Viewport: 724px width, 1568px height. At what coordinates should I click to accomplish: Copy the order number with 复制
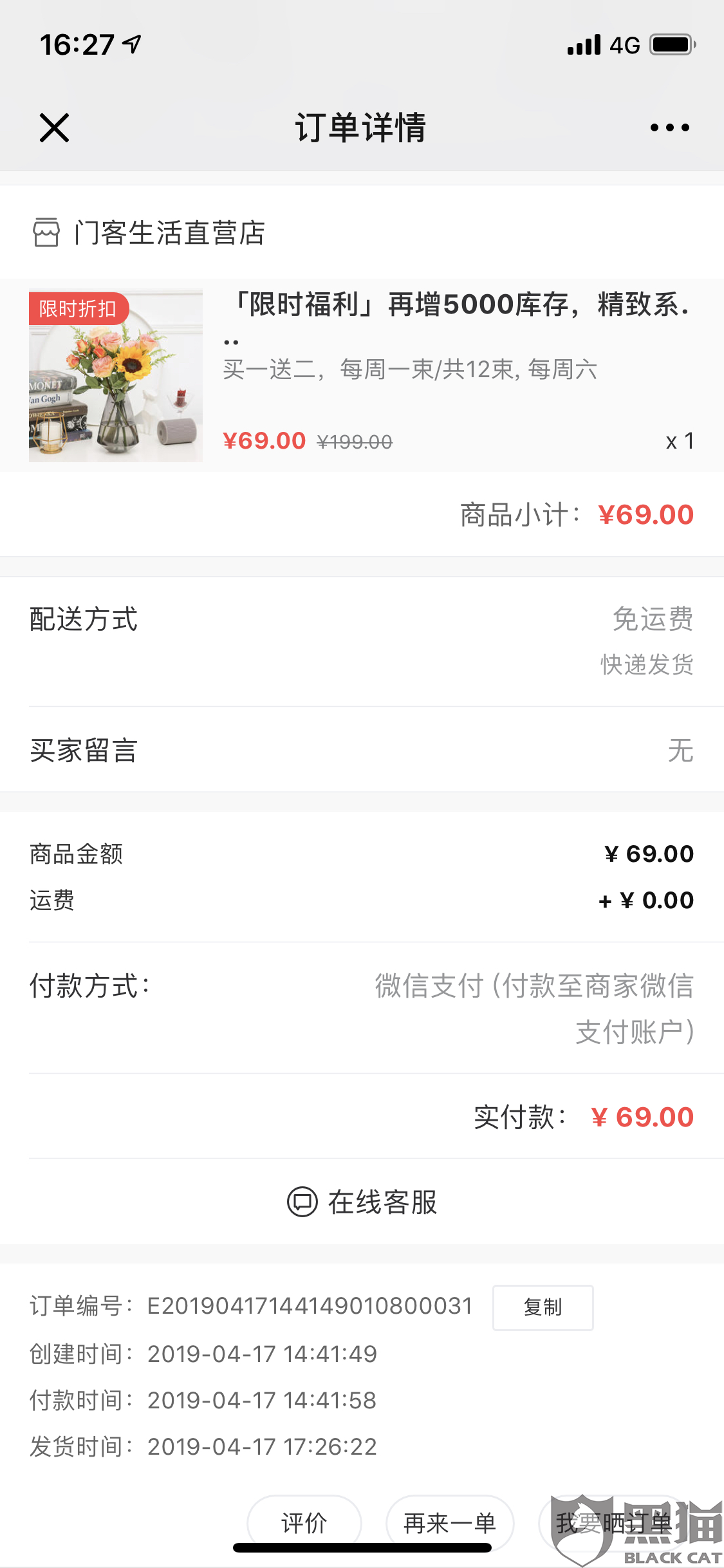click(543, 1307)
